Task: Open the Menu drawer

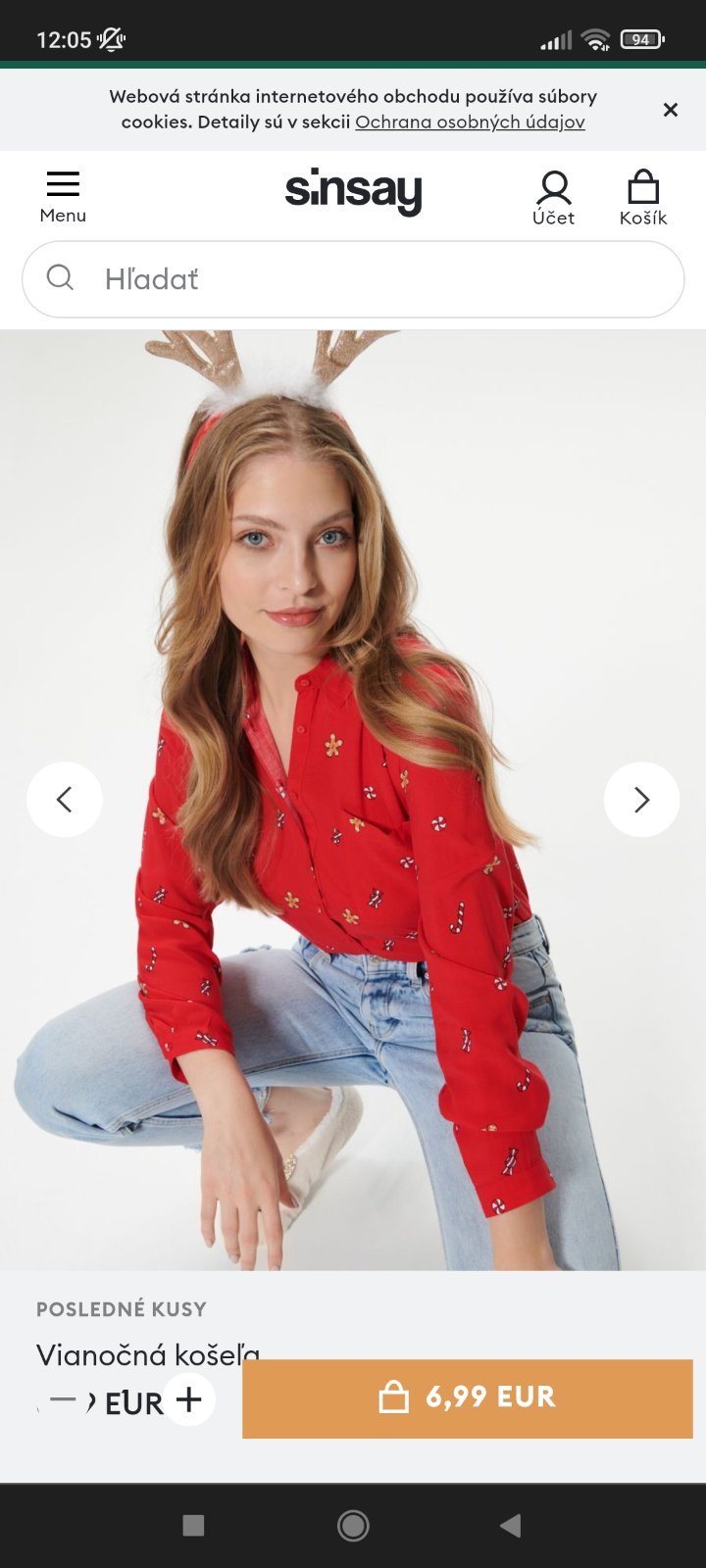Action: (63, 196)
